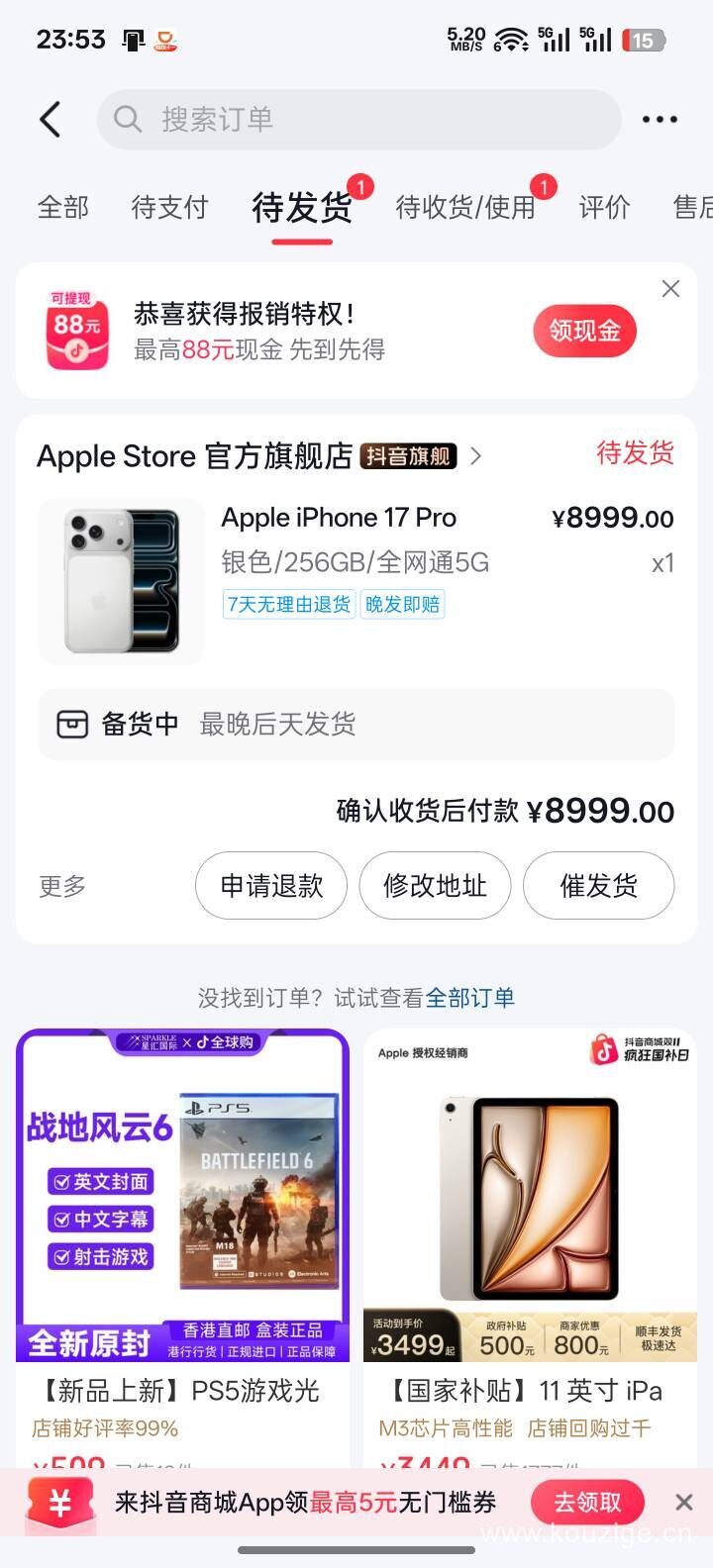713x1568 pixels.
Task: Claim the cash with 领现金 button
Action: point(584,331)
